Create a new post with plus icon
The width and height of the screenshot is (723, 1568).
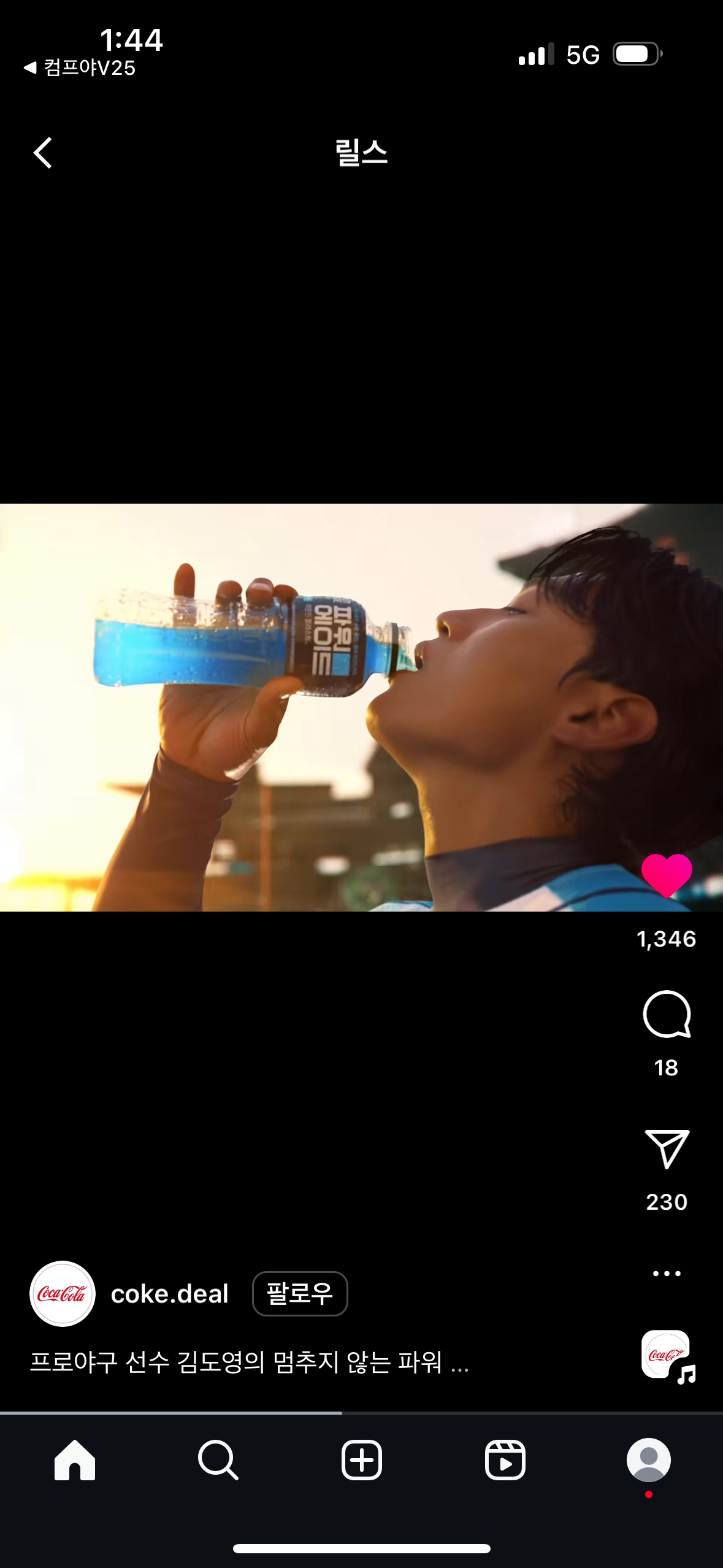[362, 1460]
